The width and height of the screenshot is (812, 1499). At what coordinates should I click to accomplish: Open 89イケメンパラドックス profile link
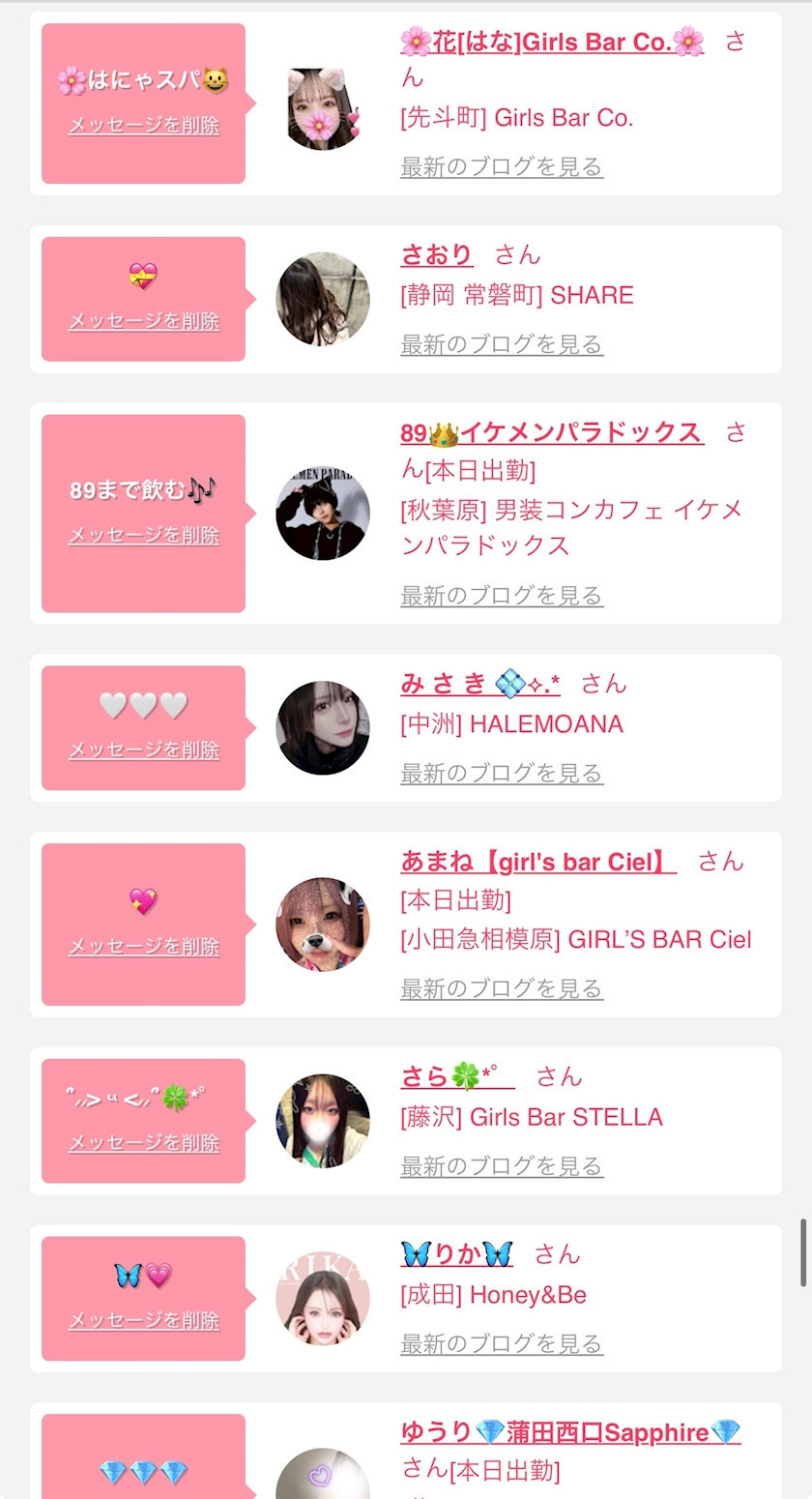pyautogui.click(x=551, y=433)
